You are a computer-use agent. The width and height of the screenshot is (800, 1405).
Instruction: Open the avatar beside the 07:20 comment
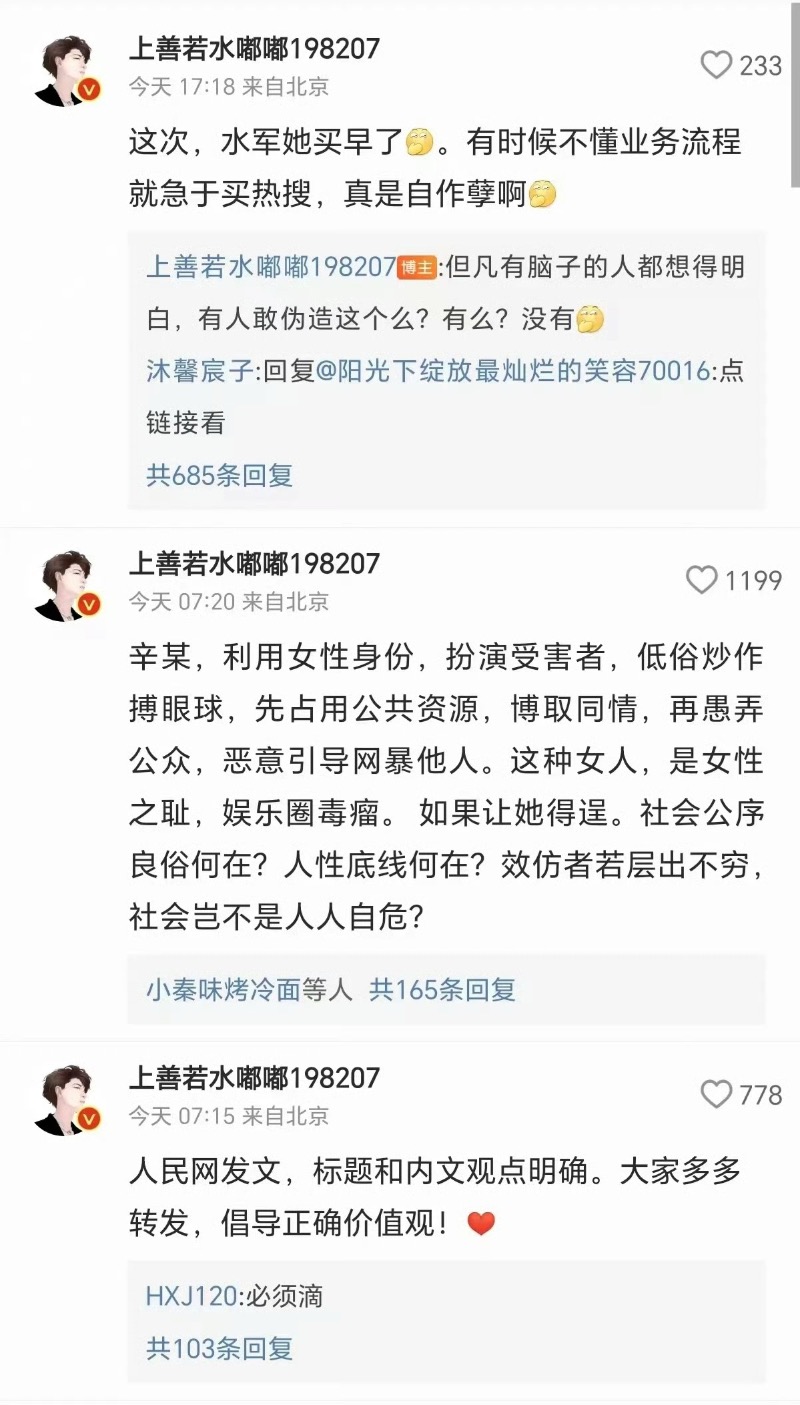coord(67,585)
